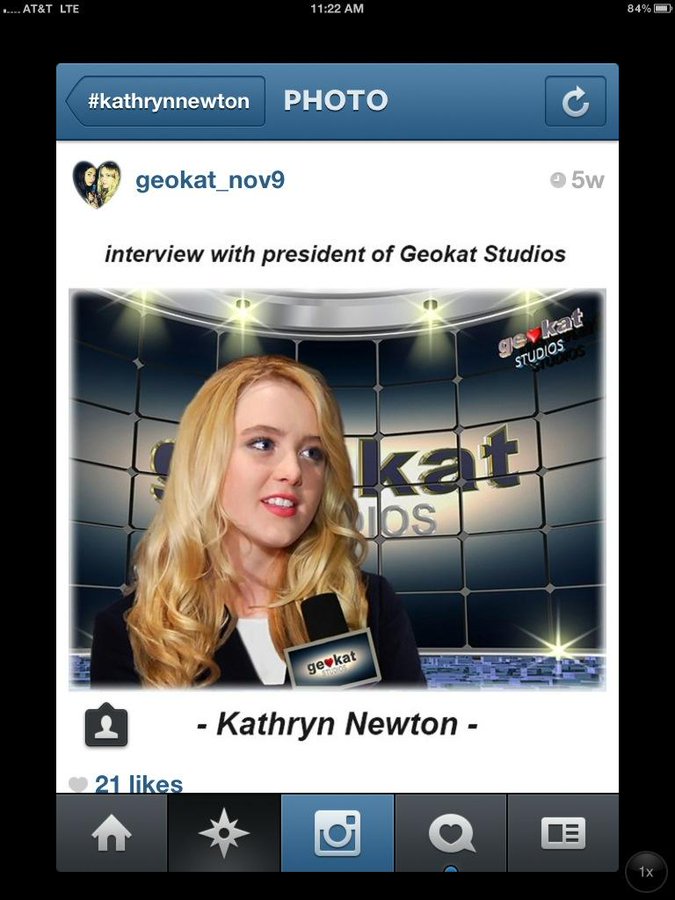This screenshot has width=675, height=900.
Task: Open the geokat_nov9 username link
Action: [210, 180]
